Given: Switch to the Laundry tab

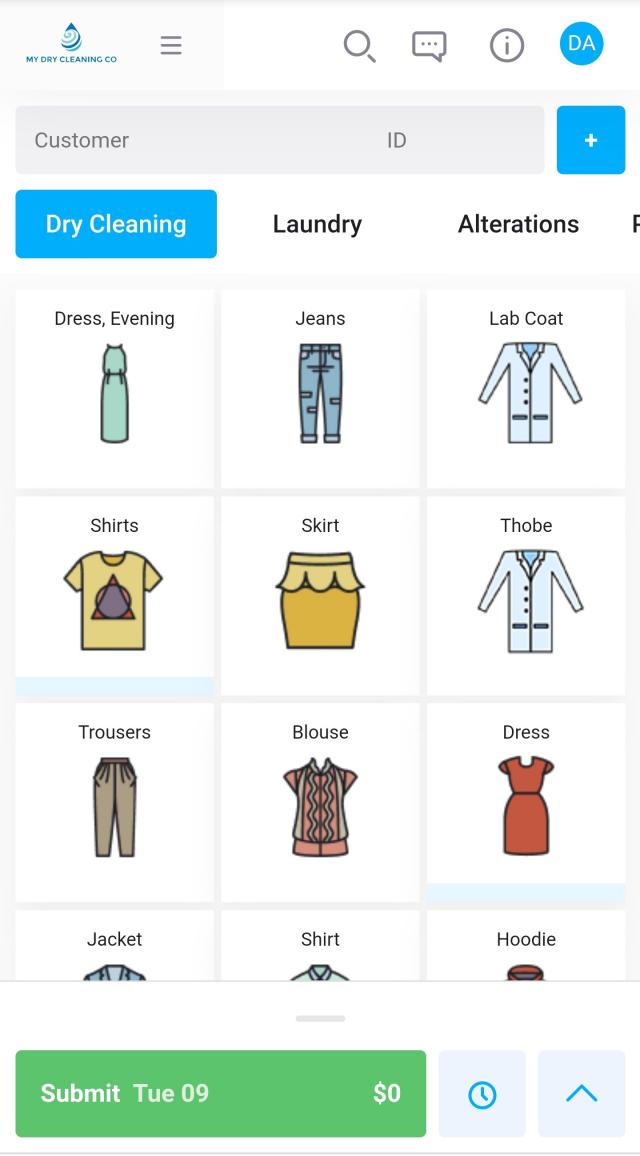Looking at the screenshot, I should [x=317, y=224].
